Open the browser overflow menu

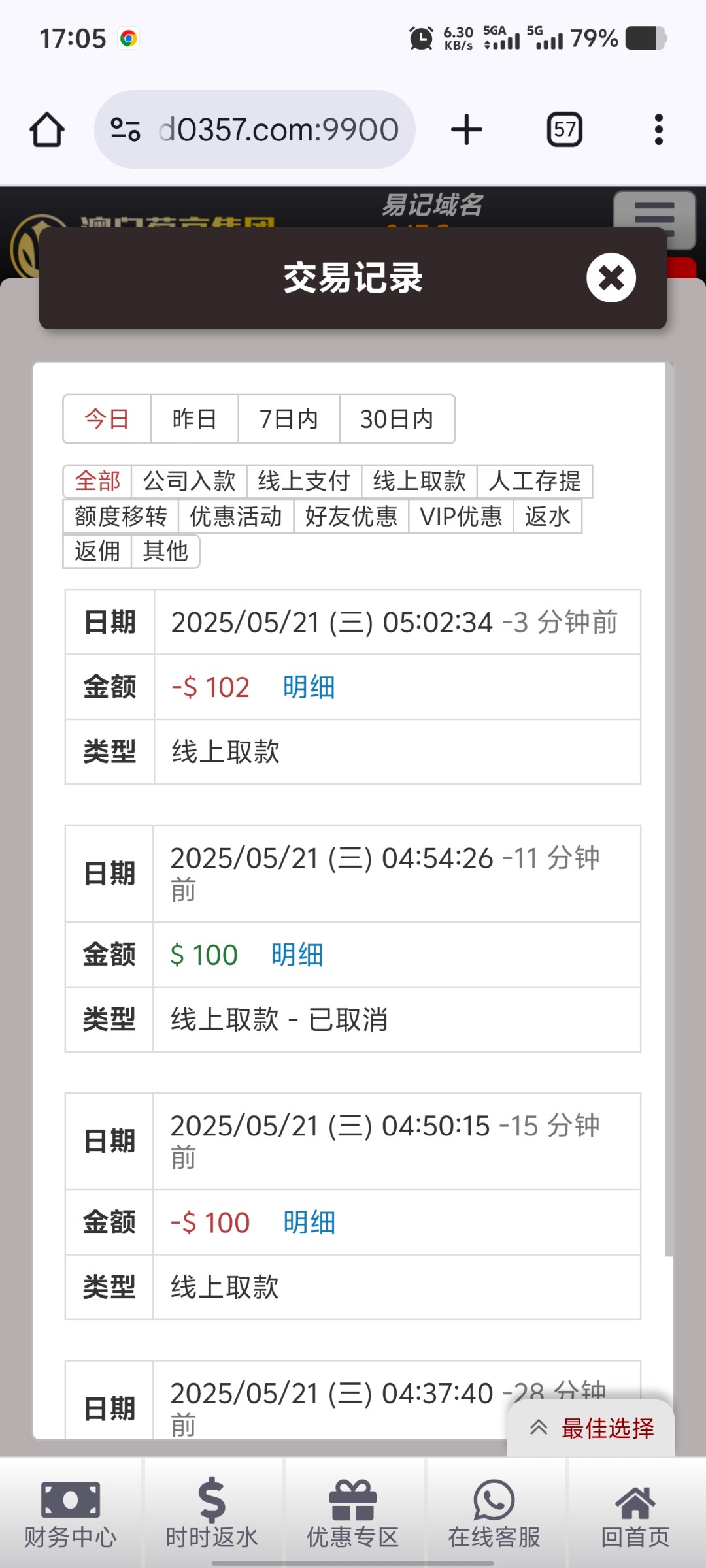(x=658, y=129)
